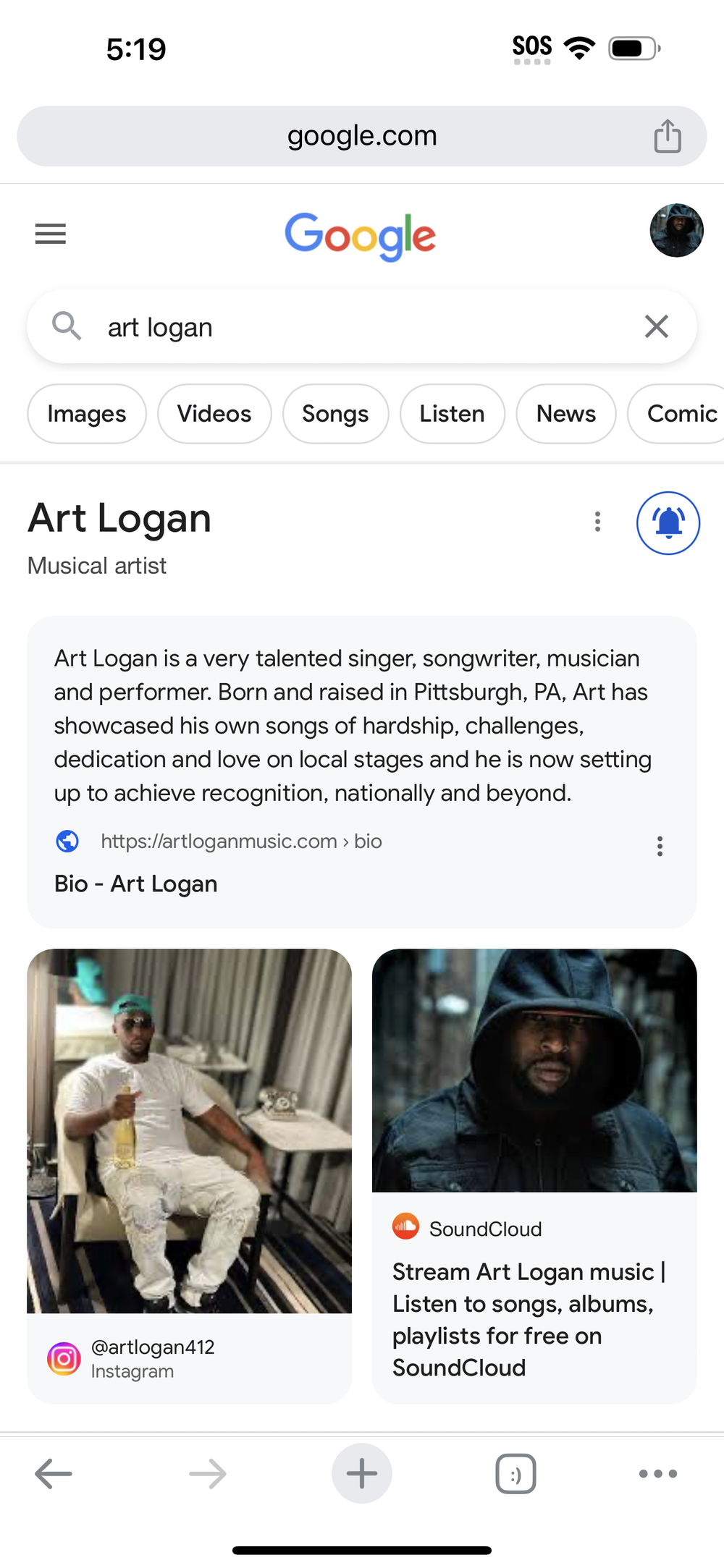724x1568 pixels.
Task: Switch to Videos results
Action: click(x=214, y=414)
